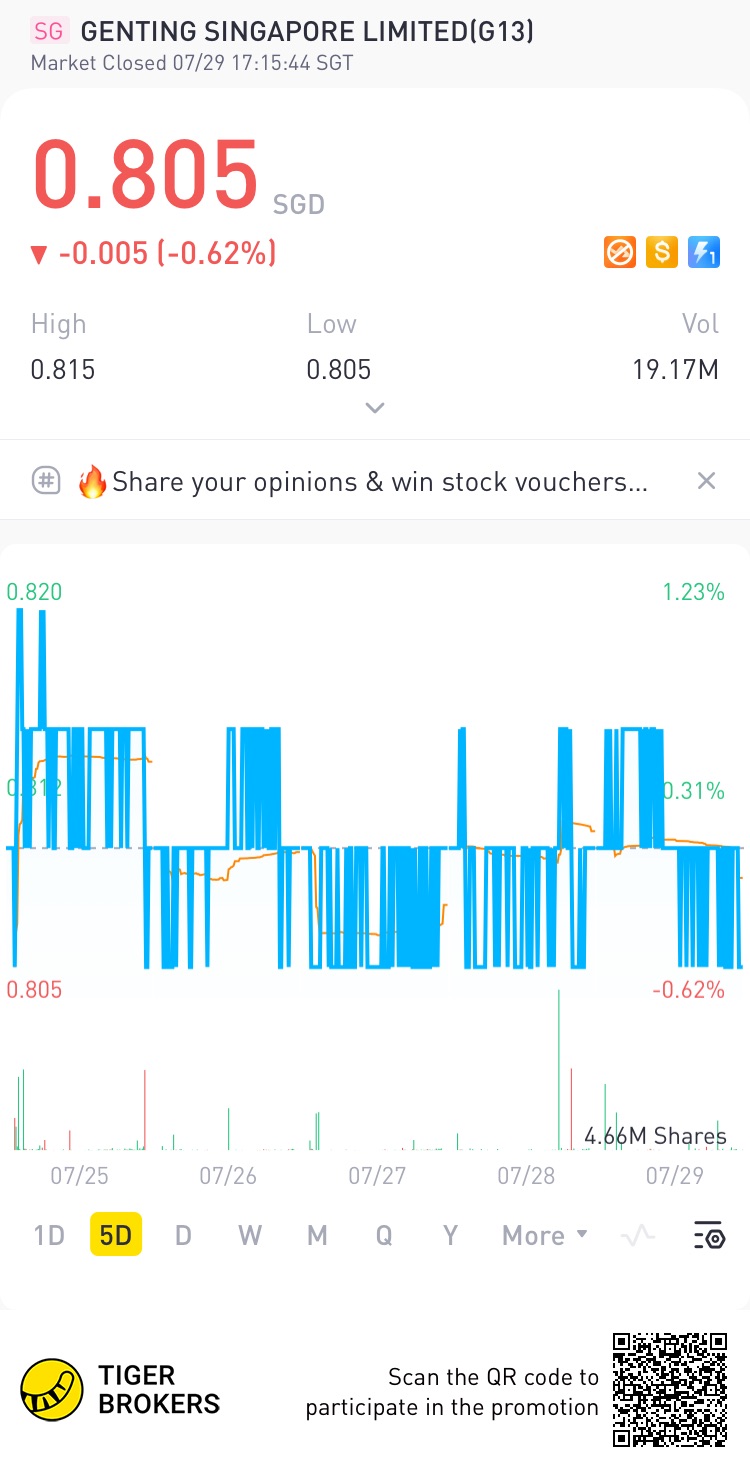The width and height of the screenshot is (750, 1470).
Task: Show the daily D chart
Action: [x=183, y=1235]
